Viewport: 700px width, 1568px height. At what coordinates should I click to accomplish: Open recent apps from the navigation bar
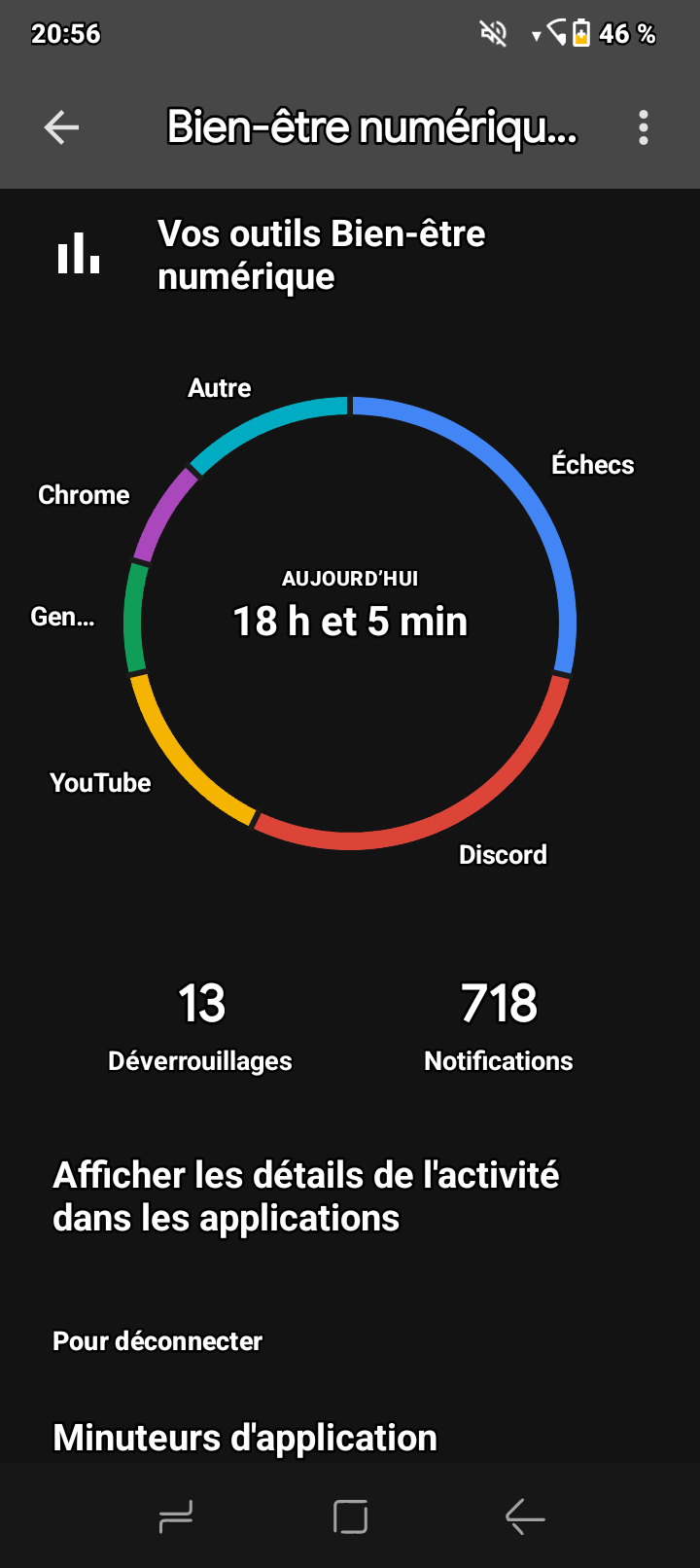(175, 1516)
